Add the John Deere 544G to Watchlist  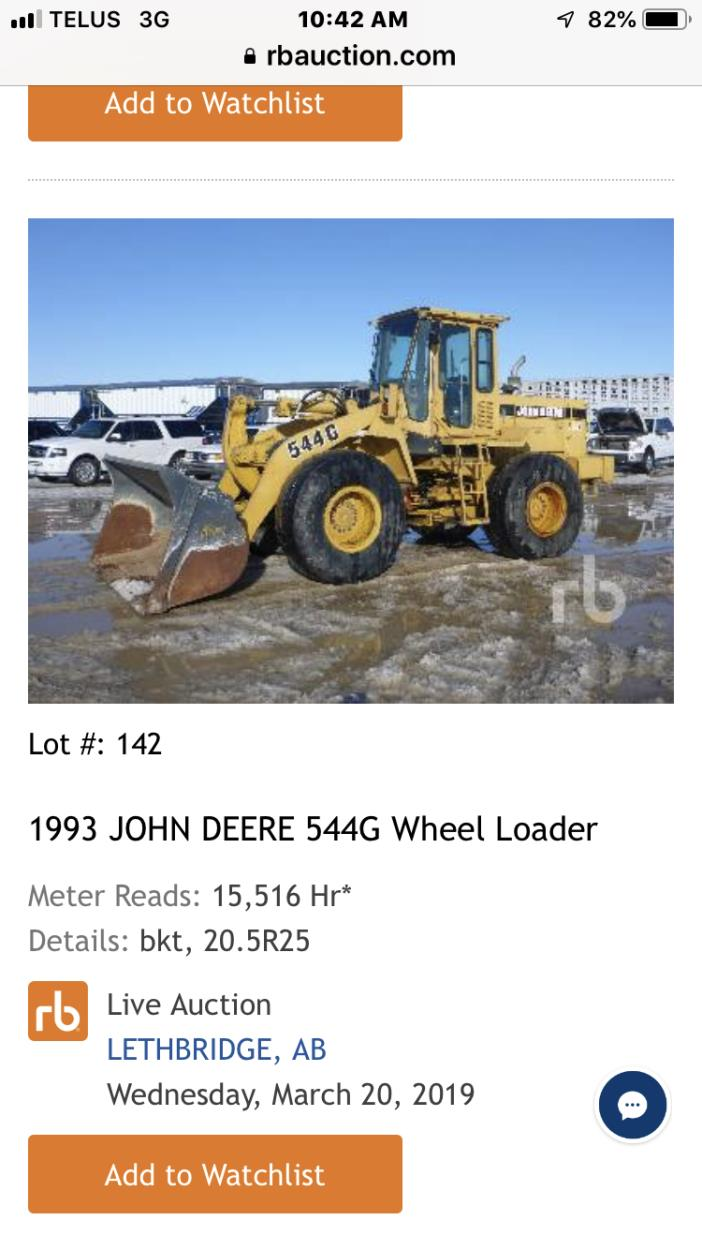215,1174
